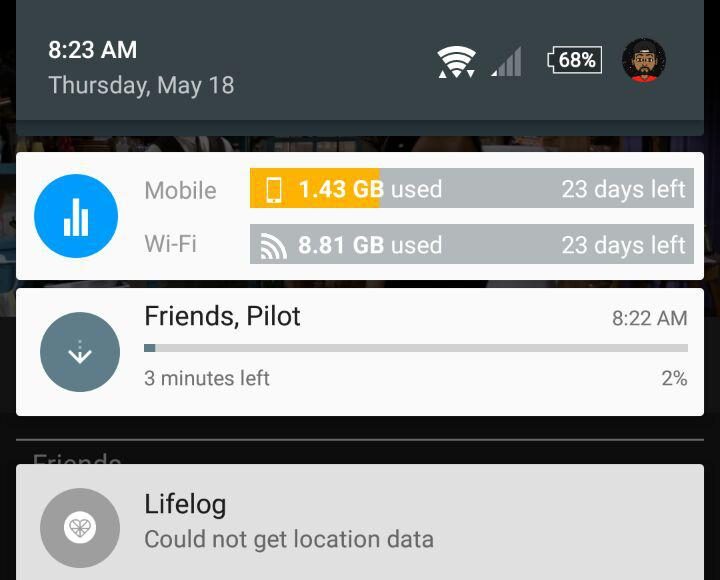Open the Lifelog location data notification

360,522
